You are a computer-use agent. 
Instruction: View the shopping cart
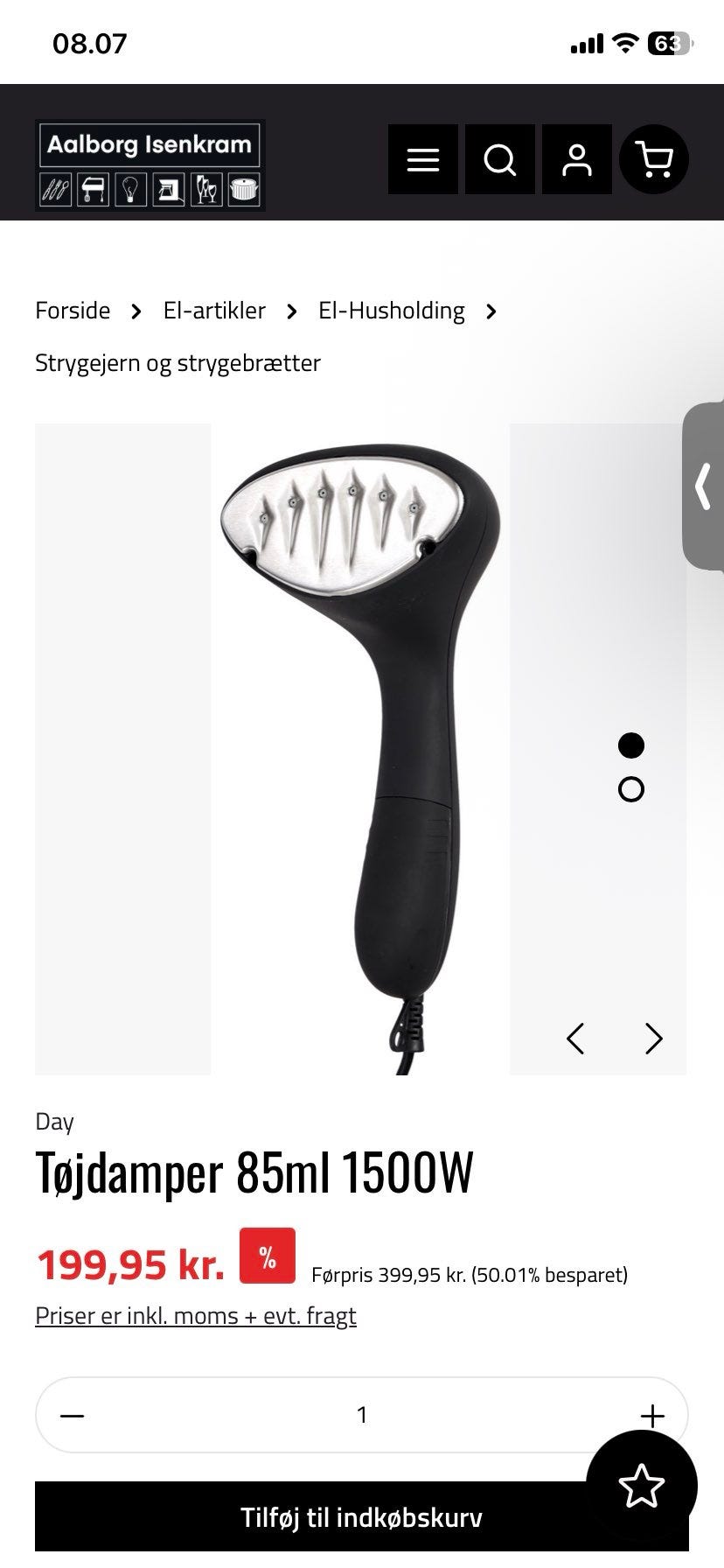tap(654, 159)
